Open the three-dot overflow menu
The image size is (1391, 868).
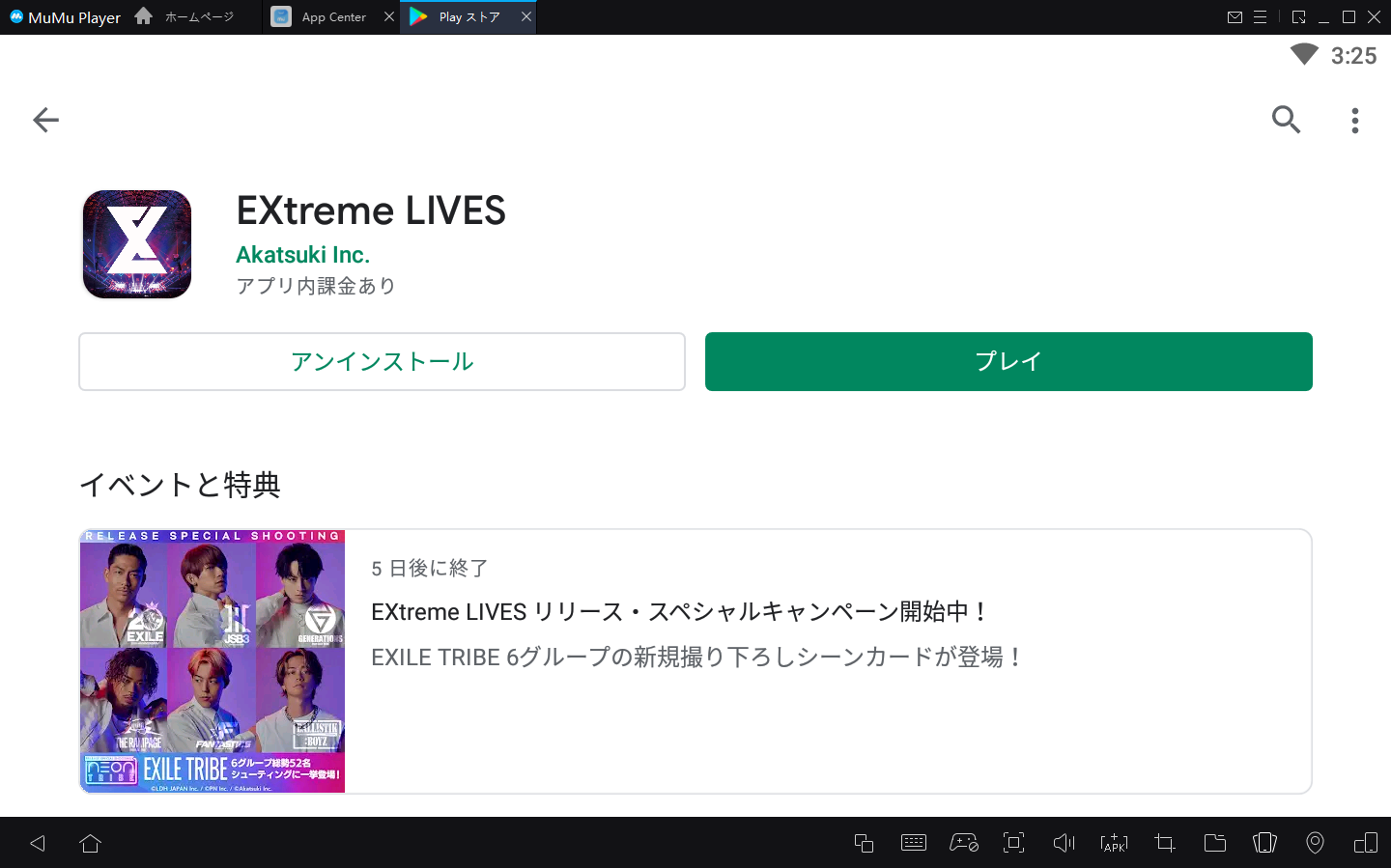click(x=1354, y=120)
